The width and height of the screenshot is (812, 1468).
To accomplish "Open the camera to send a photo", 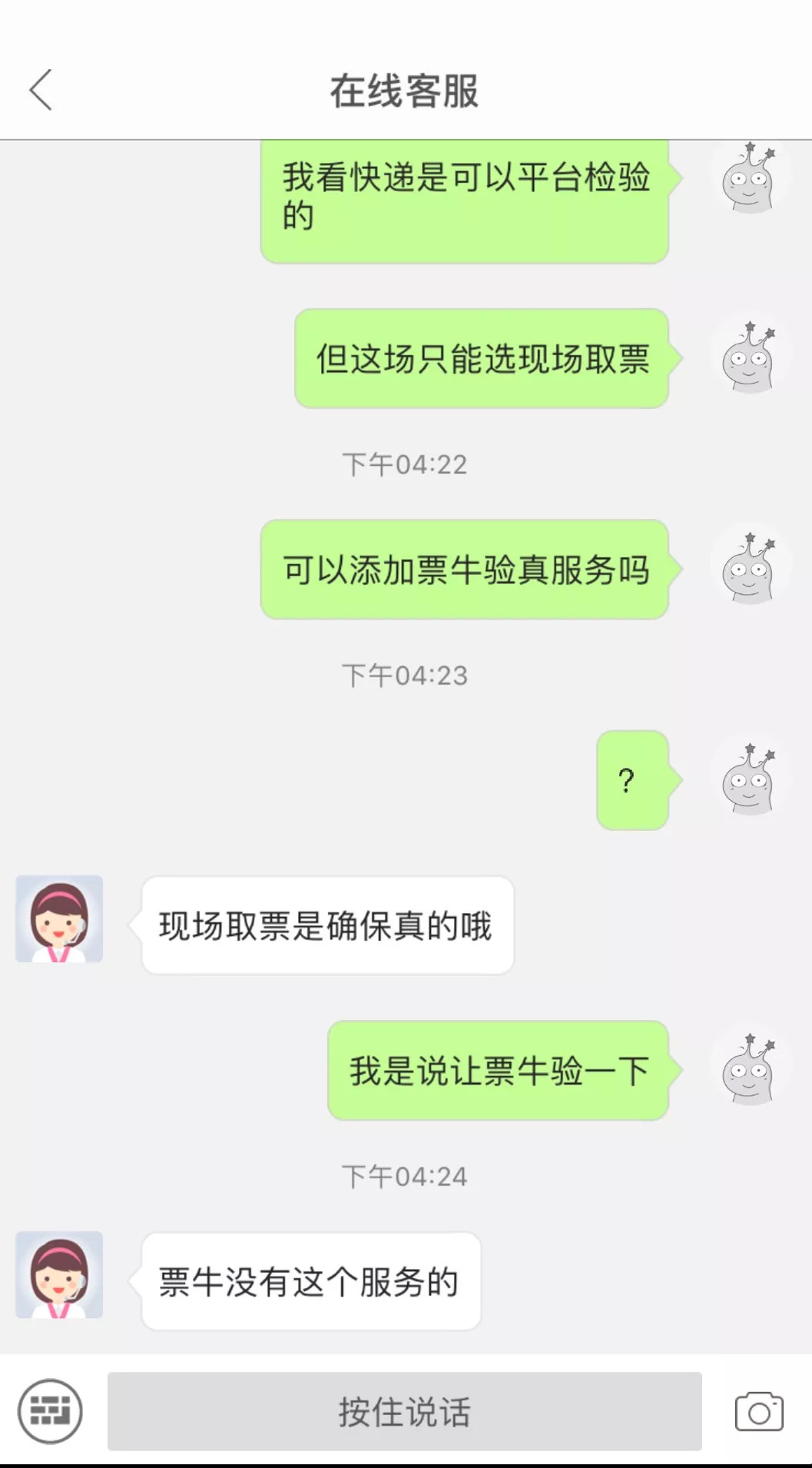I will coord(758,1411).
